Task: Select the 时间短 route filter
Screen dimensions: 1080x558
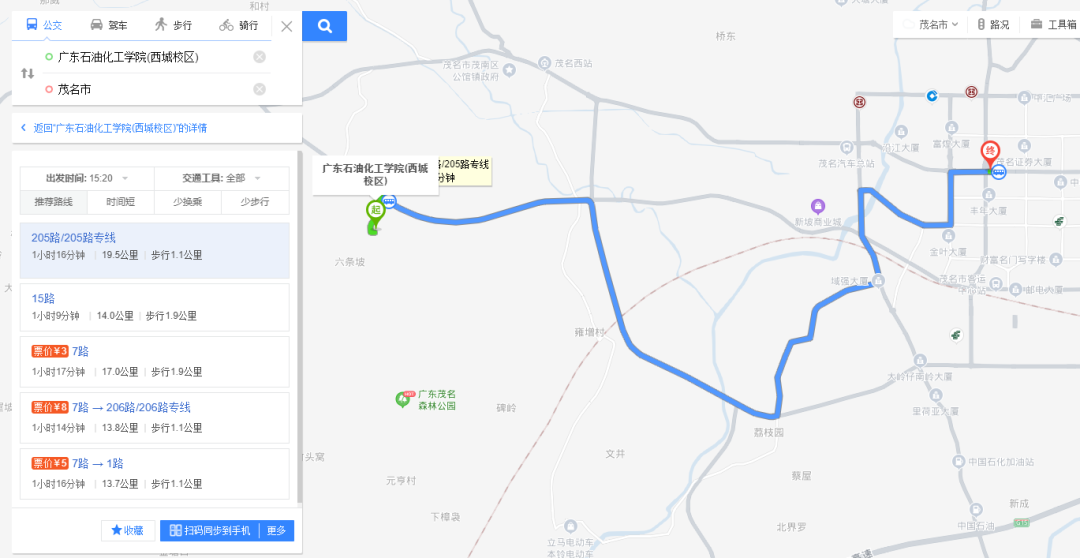Action: pyautogui.click(x=121, y=202)
